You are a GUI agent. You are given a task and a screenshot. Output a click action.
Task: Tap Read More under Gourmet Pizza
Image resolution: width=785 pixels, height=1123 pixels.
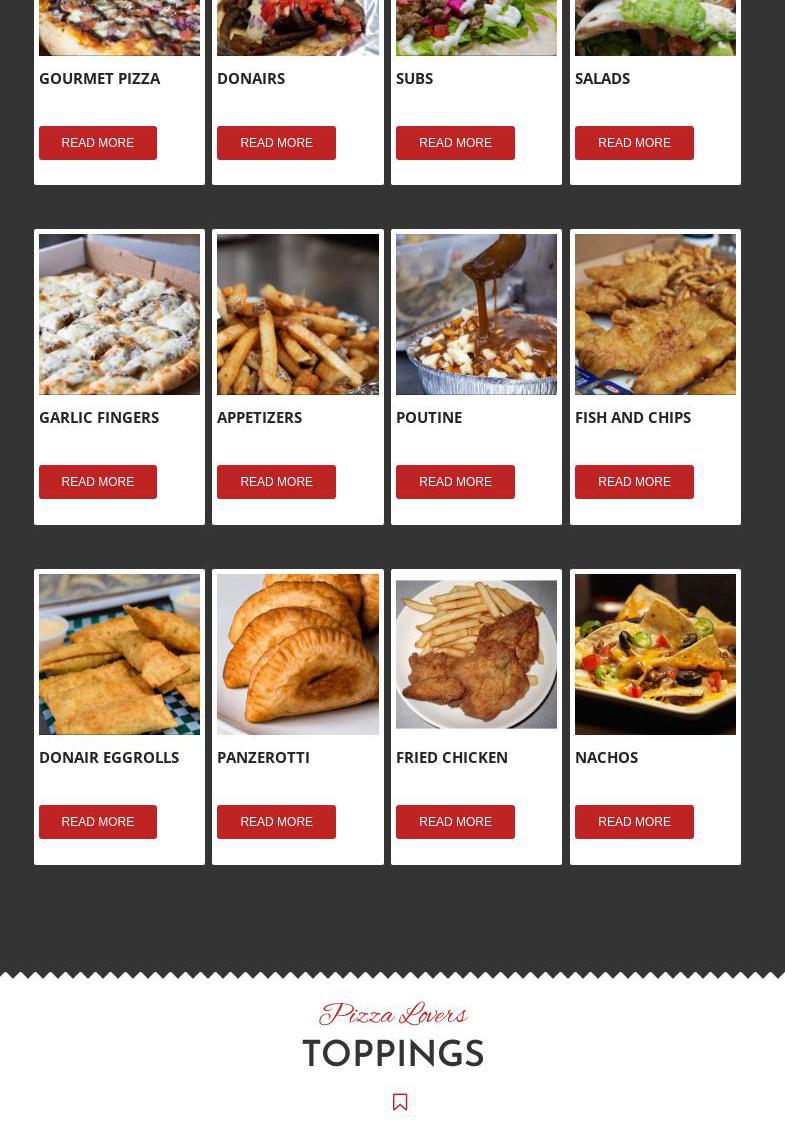click(x=97, y=143)
